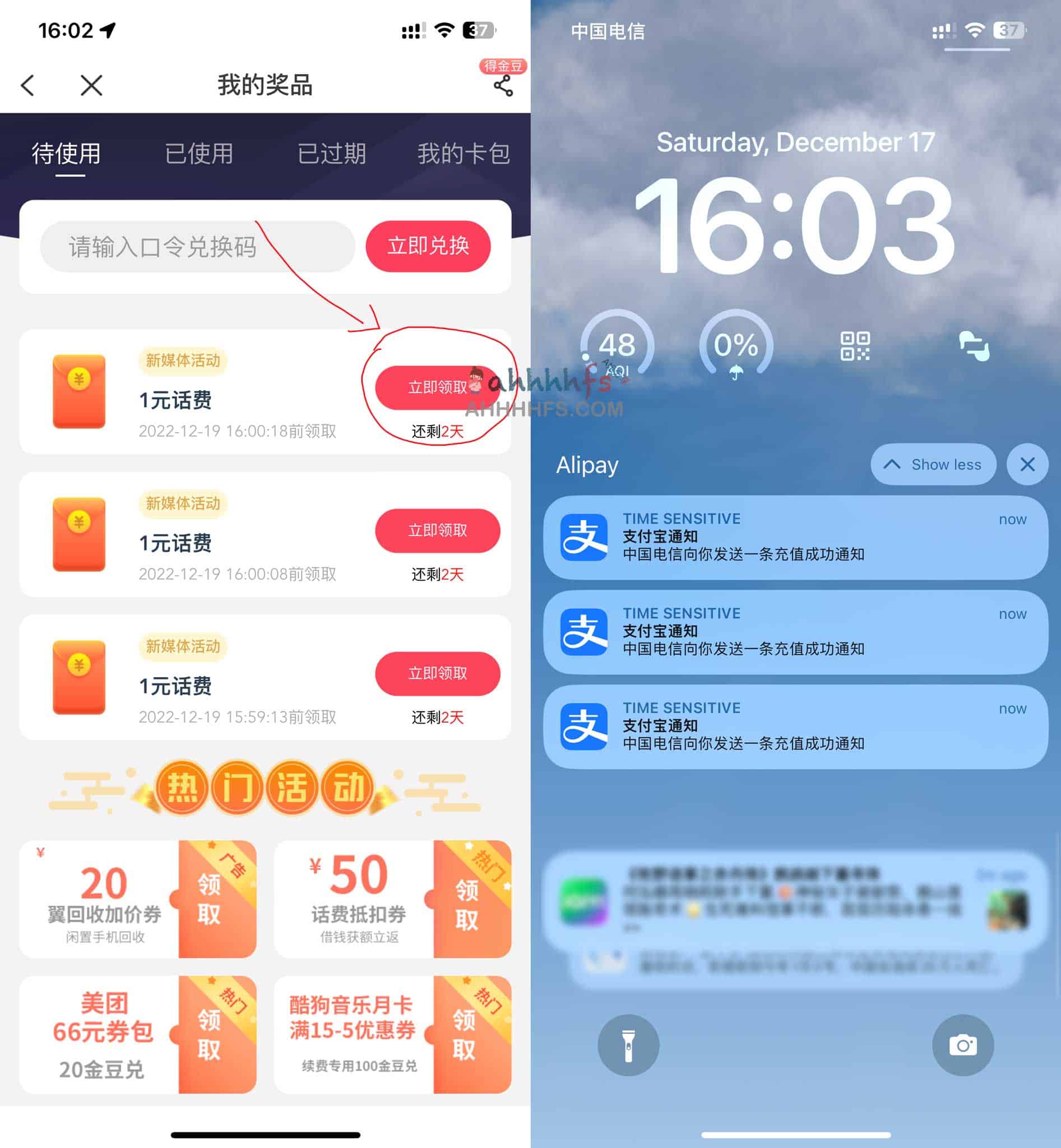Open the 我的卡包 tab
The width and height of the screenshot is (1061, 1148).
[464, 154]
